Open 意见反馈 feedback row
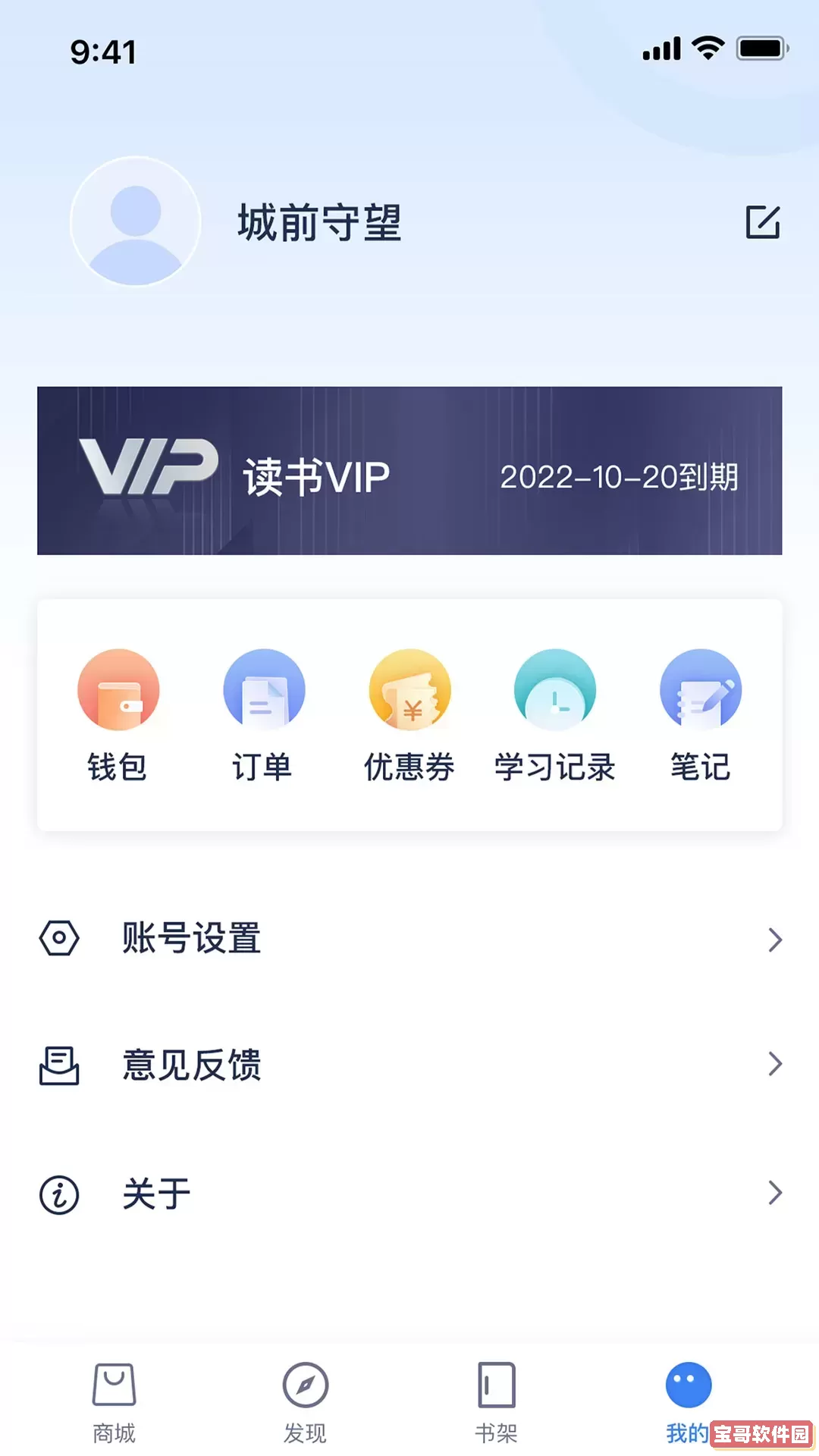 coord(409,1065)
